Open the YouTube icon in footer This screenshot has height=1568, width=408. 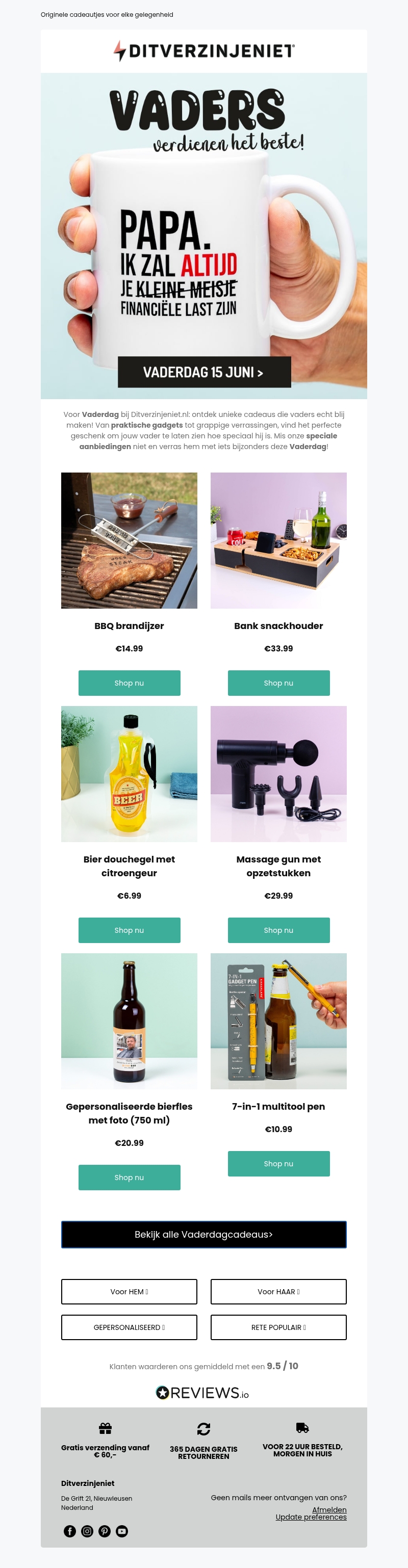pyautogui.click(x=122, y=1531)
